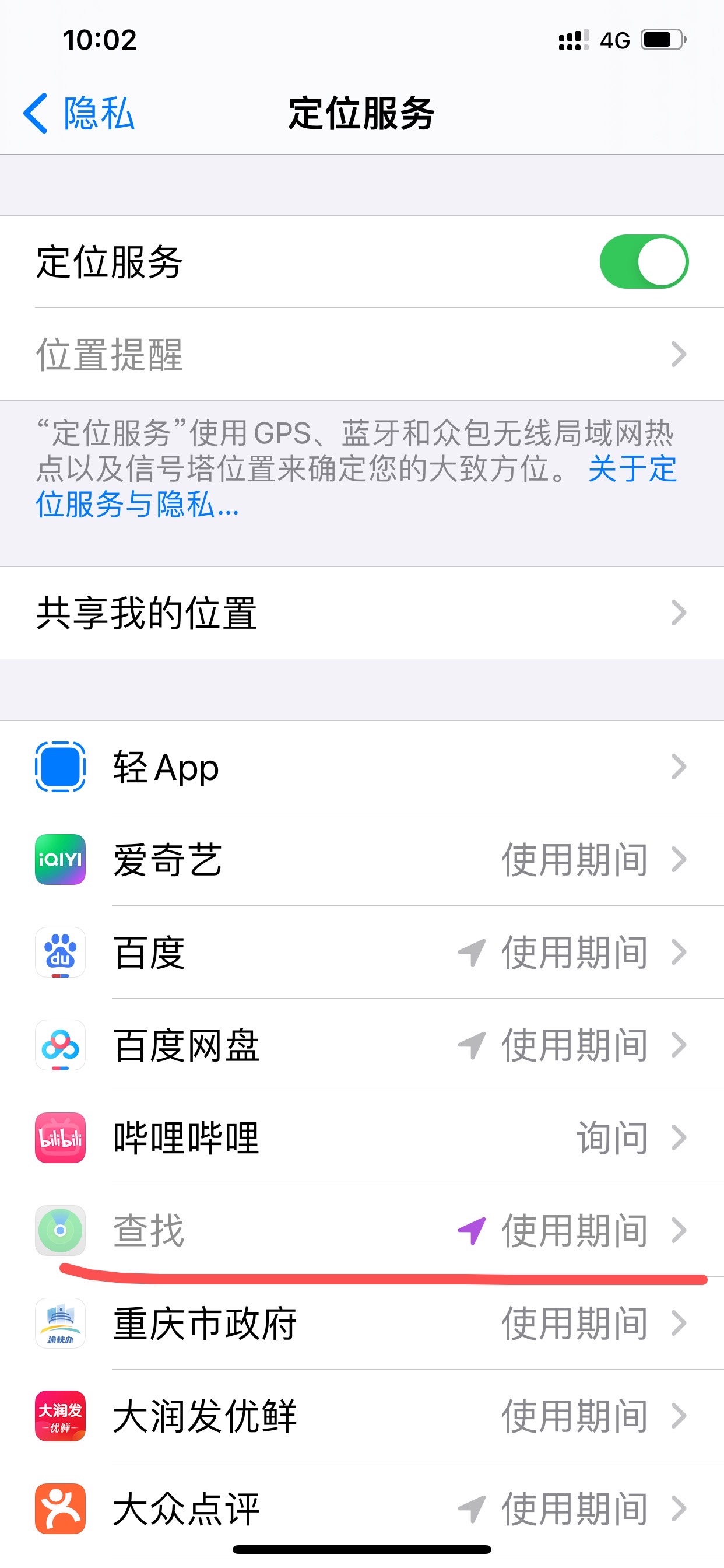Select the 百度 app row
The width and height of the screenshot is (724, 1568).
(x=361, y=953)
